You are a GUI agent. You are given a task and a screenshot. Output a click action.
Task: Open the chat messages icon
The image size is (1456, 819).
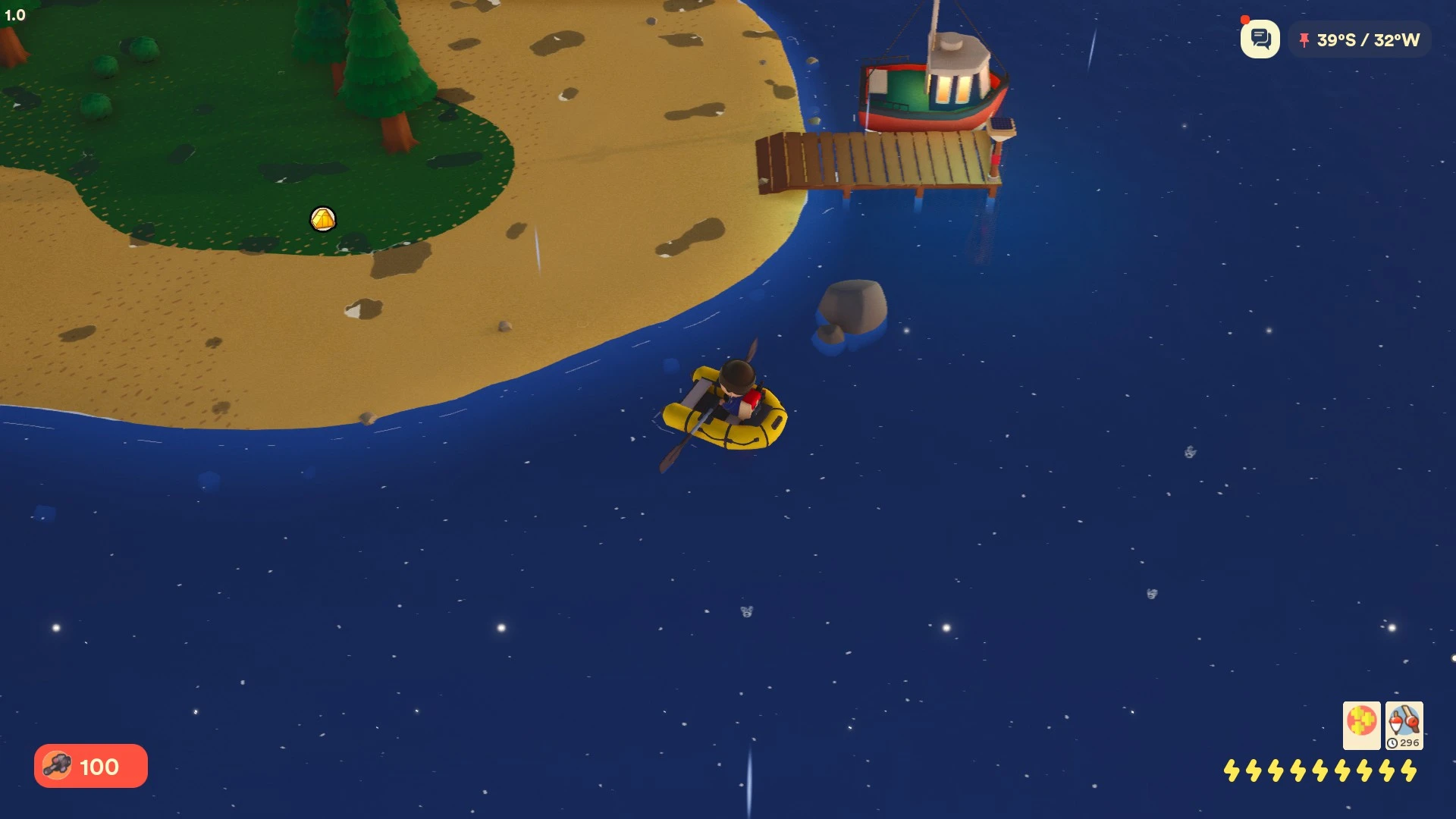1260,39
